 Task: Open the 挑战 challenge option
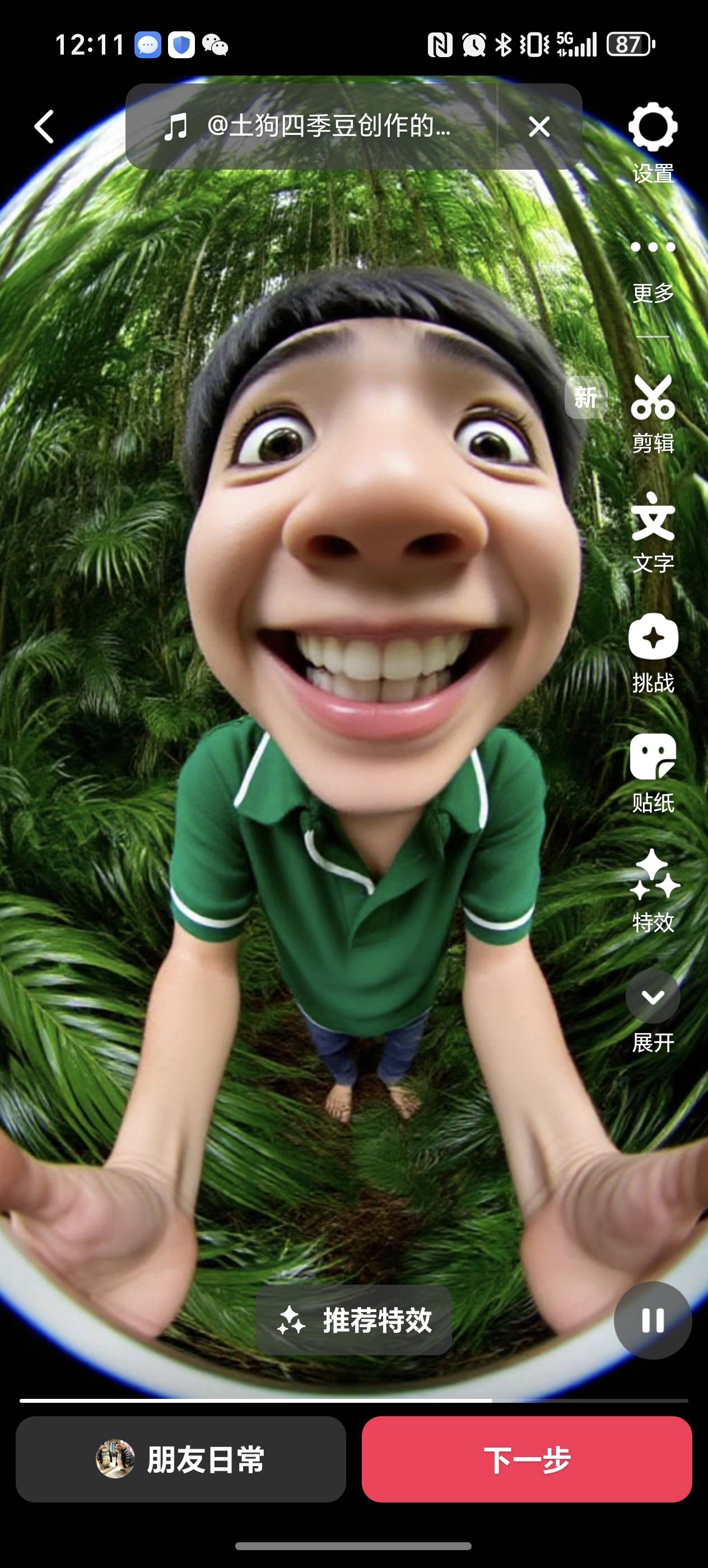coord(653,652)
